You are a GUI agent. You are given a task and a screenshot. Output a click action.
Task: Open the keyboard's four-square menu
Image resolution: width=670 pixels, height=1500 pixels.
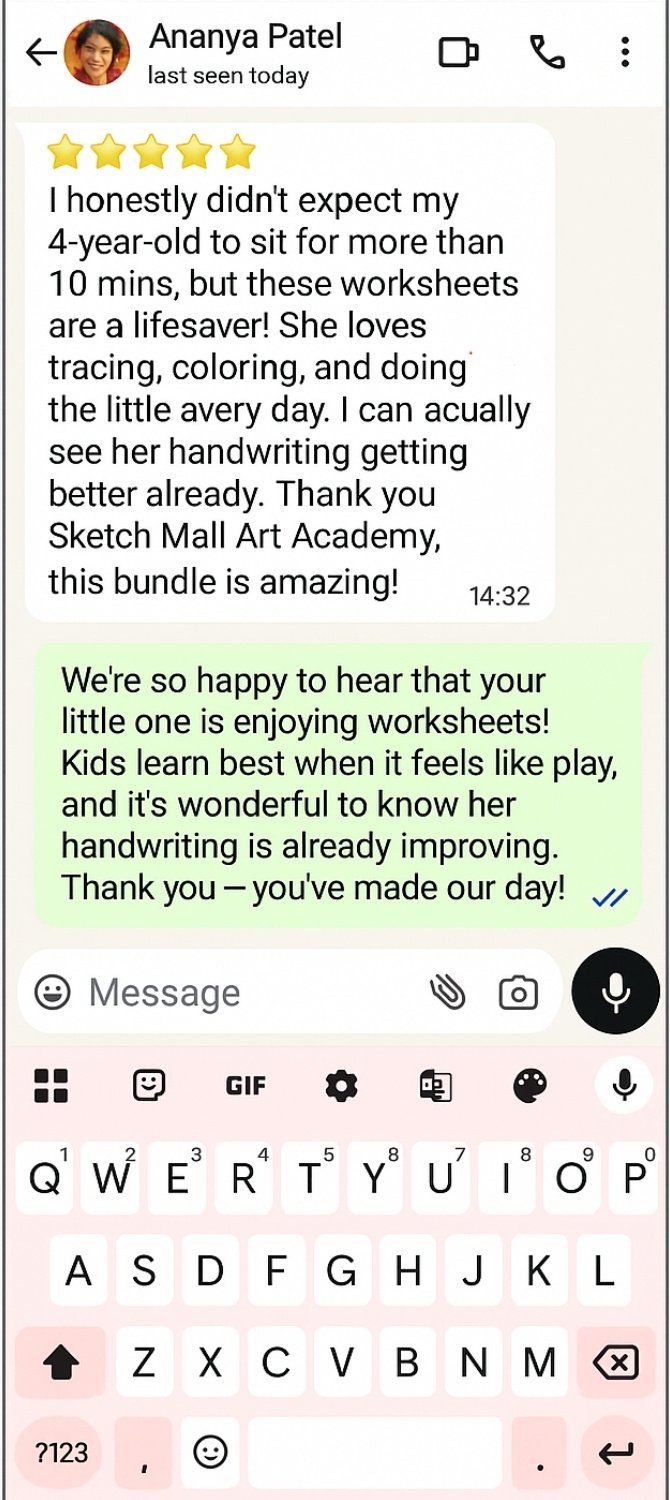pos(51,1085)
